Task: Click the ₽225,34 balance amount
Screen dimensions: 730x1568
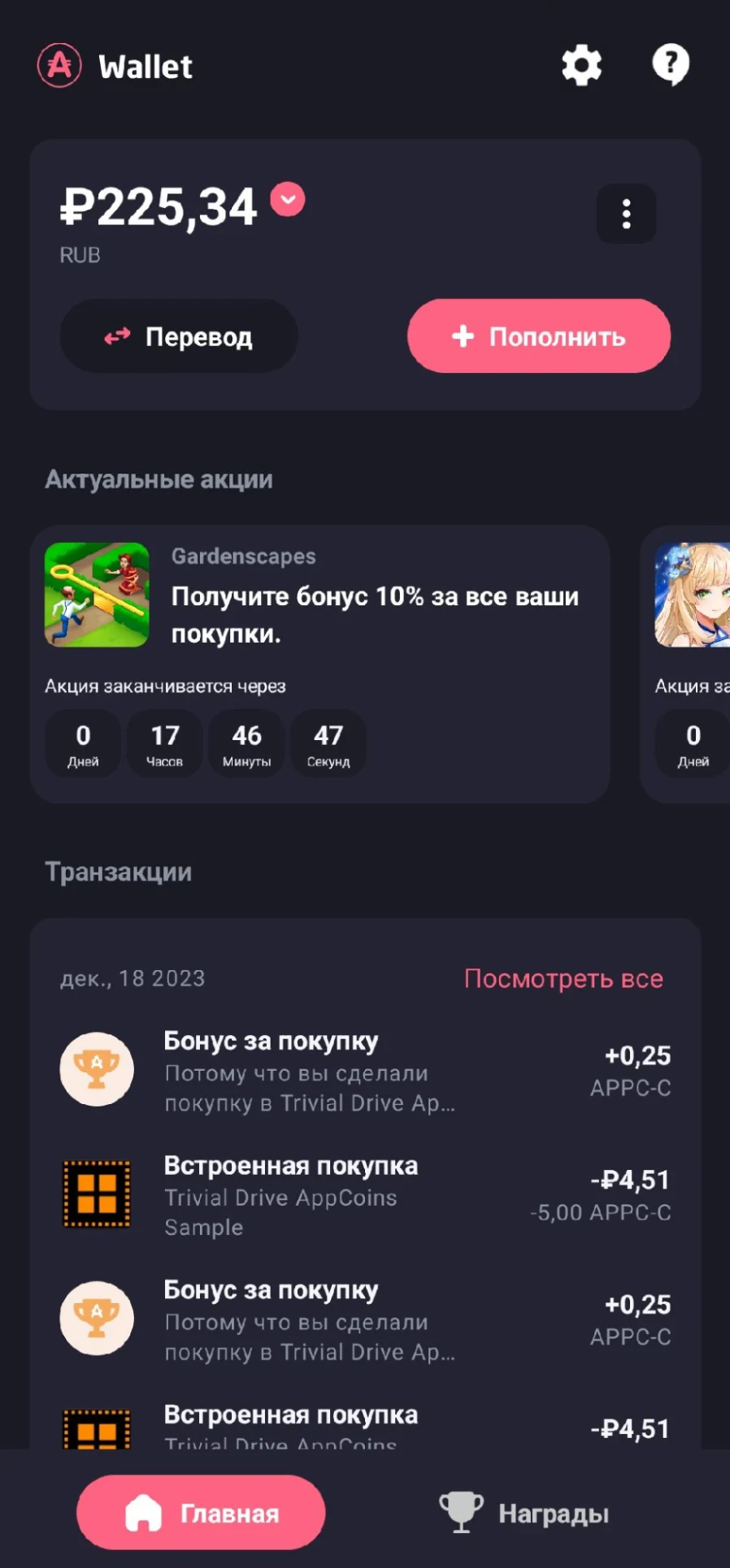Action: point(159,206)
